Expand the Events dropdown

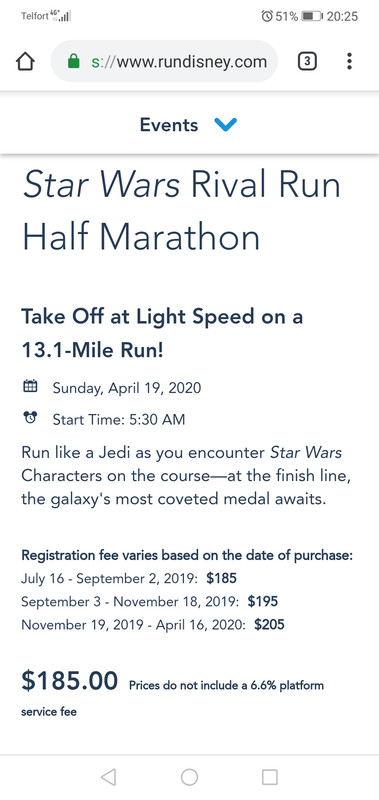click(189, 124)
